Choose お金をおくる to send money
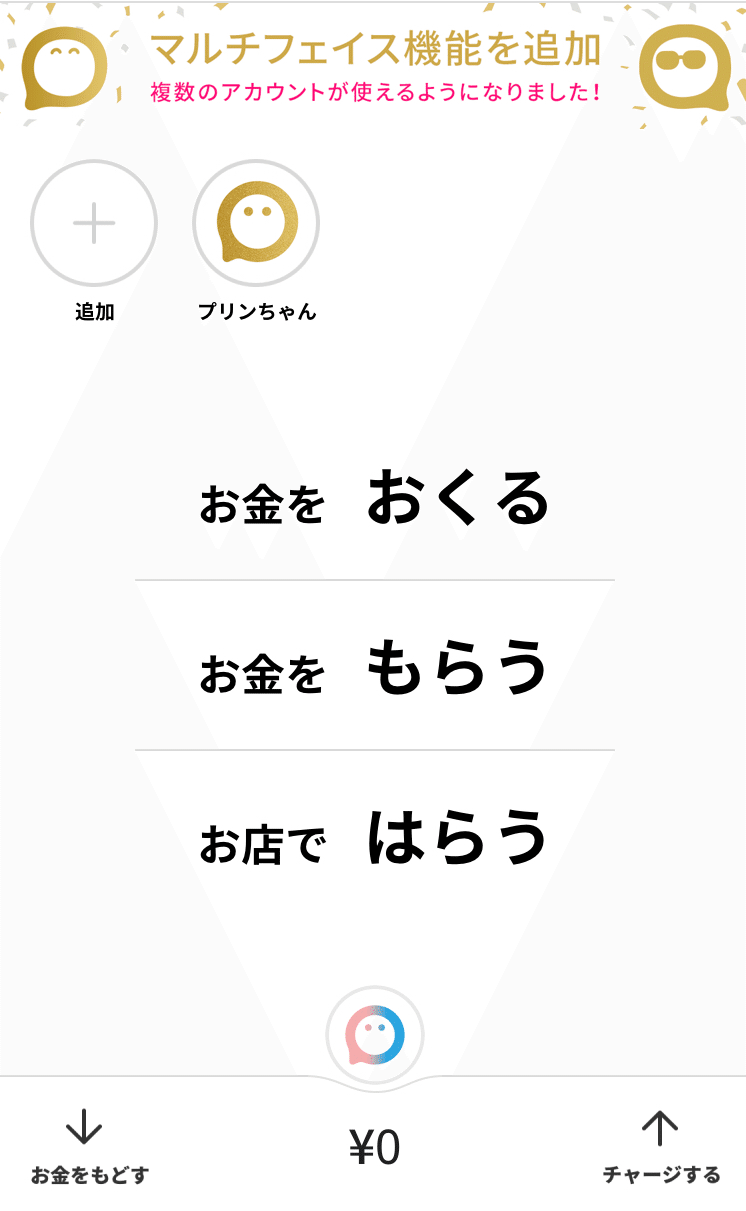 coord(373,500)
